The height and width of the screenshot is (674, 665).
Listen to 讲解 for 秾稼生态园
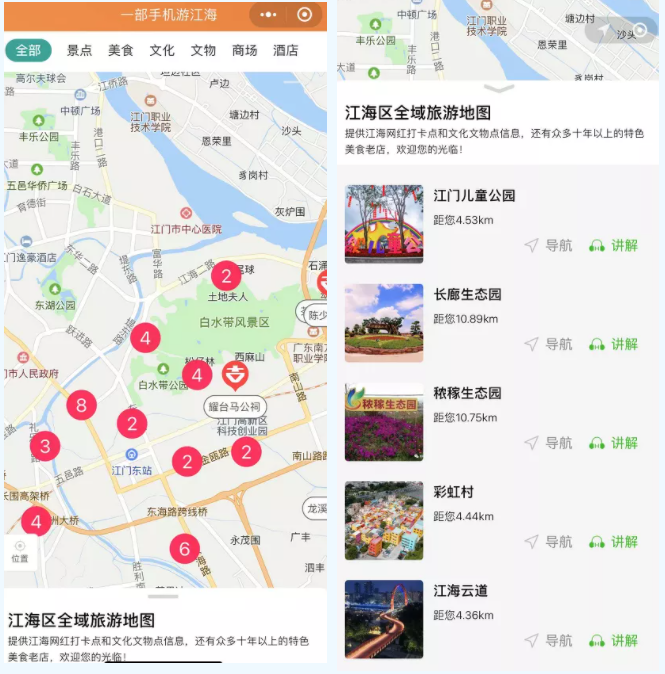pos(613,443)
